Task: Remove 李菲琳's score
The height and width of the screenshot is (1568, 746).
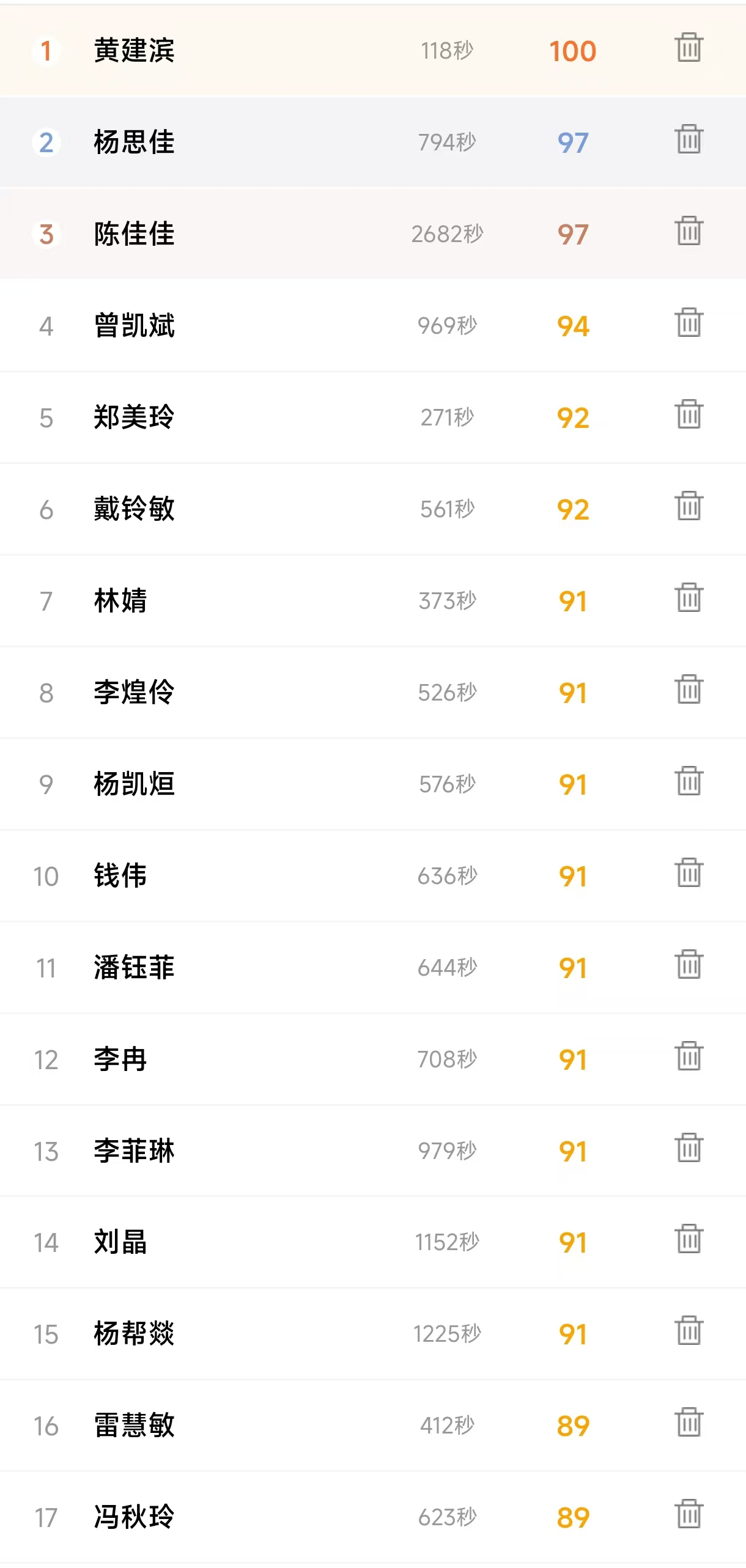Action: 689,1149
